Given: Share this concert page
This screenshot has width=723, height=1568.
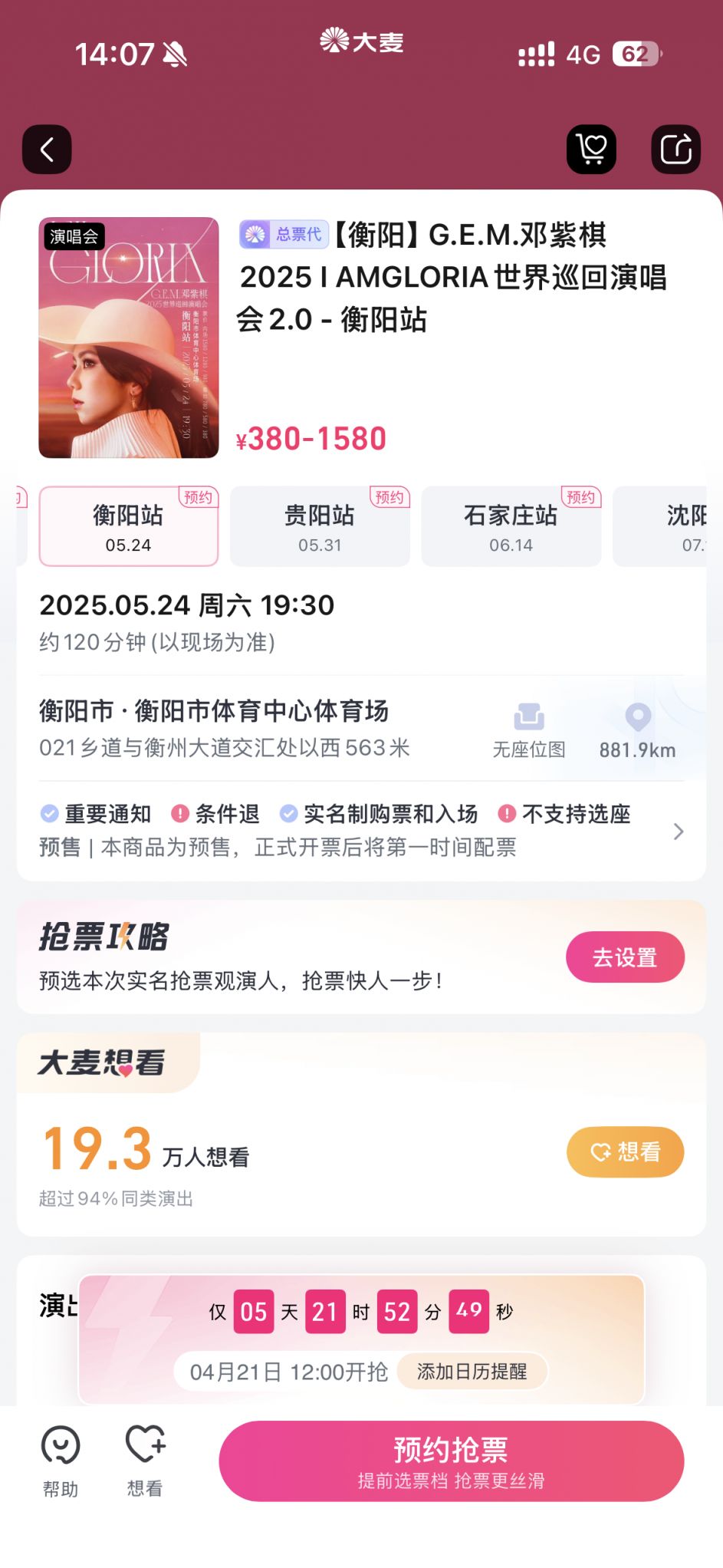Looking at the screenshot, I should coord(675,150).
